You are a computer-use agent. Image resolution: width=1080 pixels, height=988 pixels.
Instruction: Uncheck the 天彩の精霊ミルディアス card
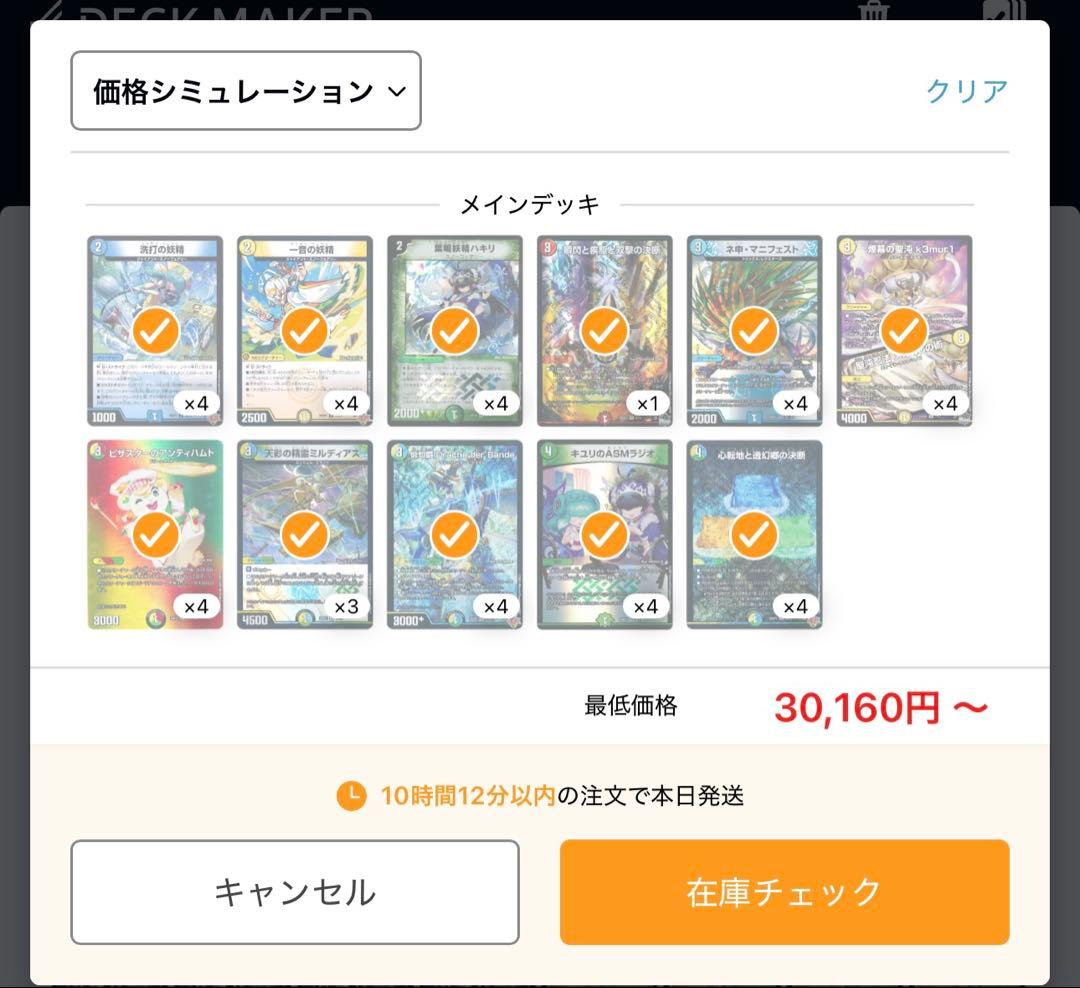point(305,535)
